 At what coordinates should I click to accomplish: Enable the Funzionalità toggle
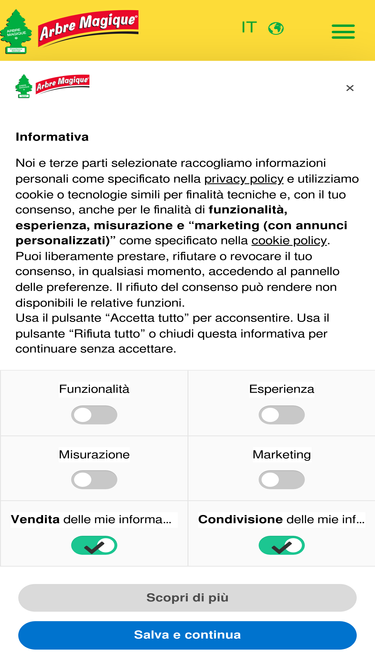94,415
